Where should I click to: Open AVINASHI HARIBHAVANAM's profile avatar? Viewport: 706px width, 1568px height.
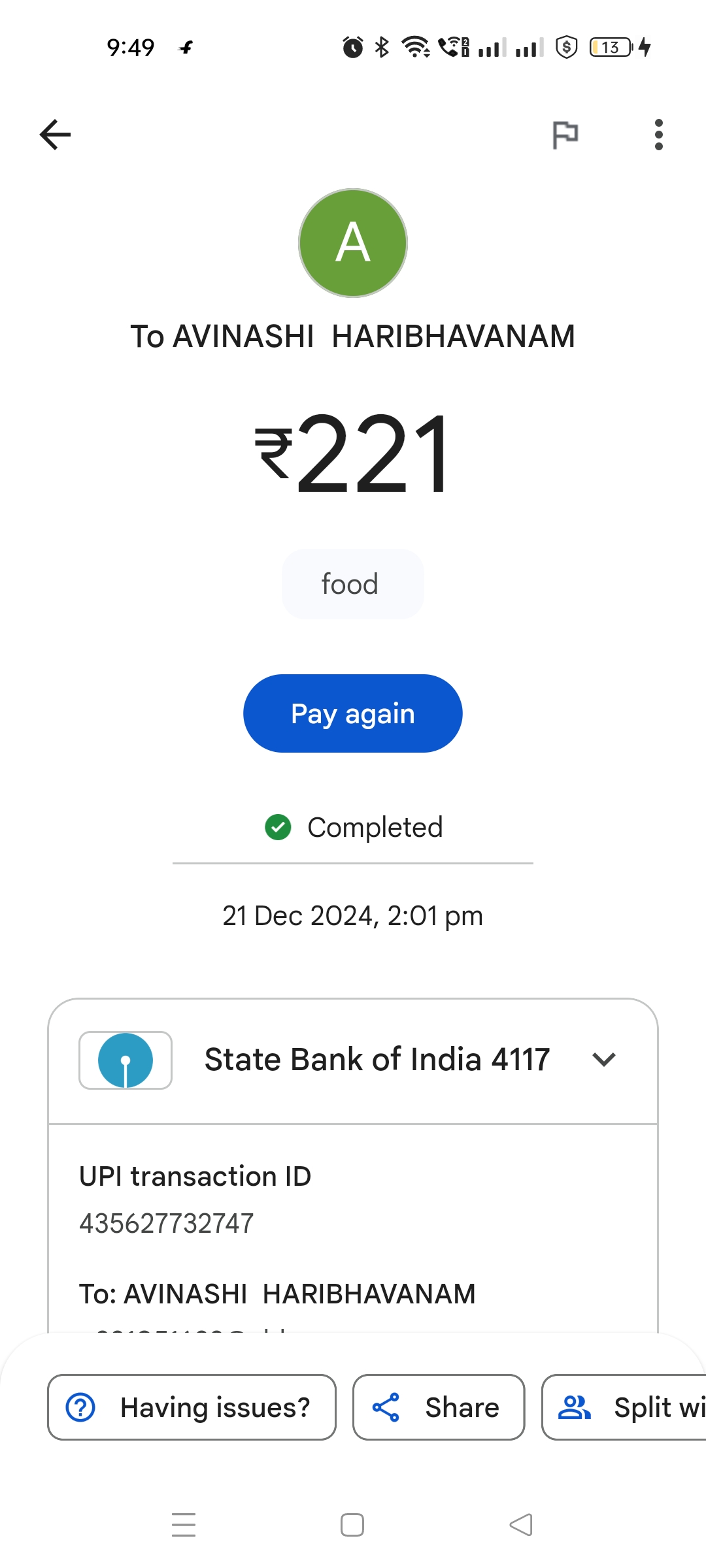(353, 243)
